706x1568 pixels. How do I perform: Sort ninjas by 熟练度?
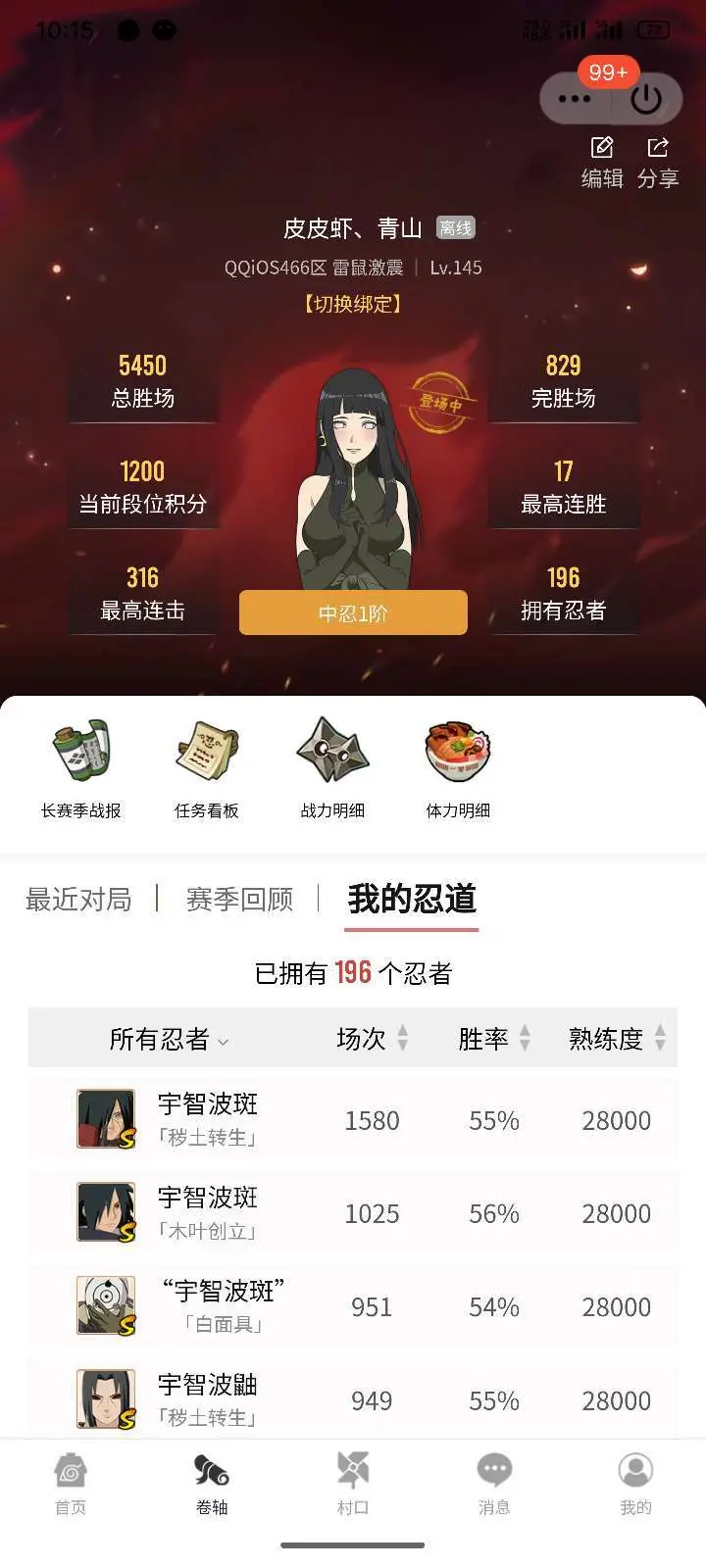[x=618, y=1039]
